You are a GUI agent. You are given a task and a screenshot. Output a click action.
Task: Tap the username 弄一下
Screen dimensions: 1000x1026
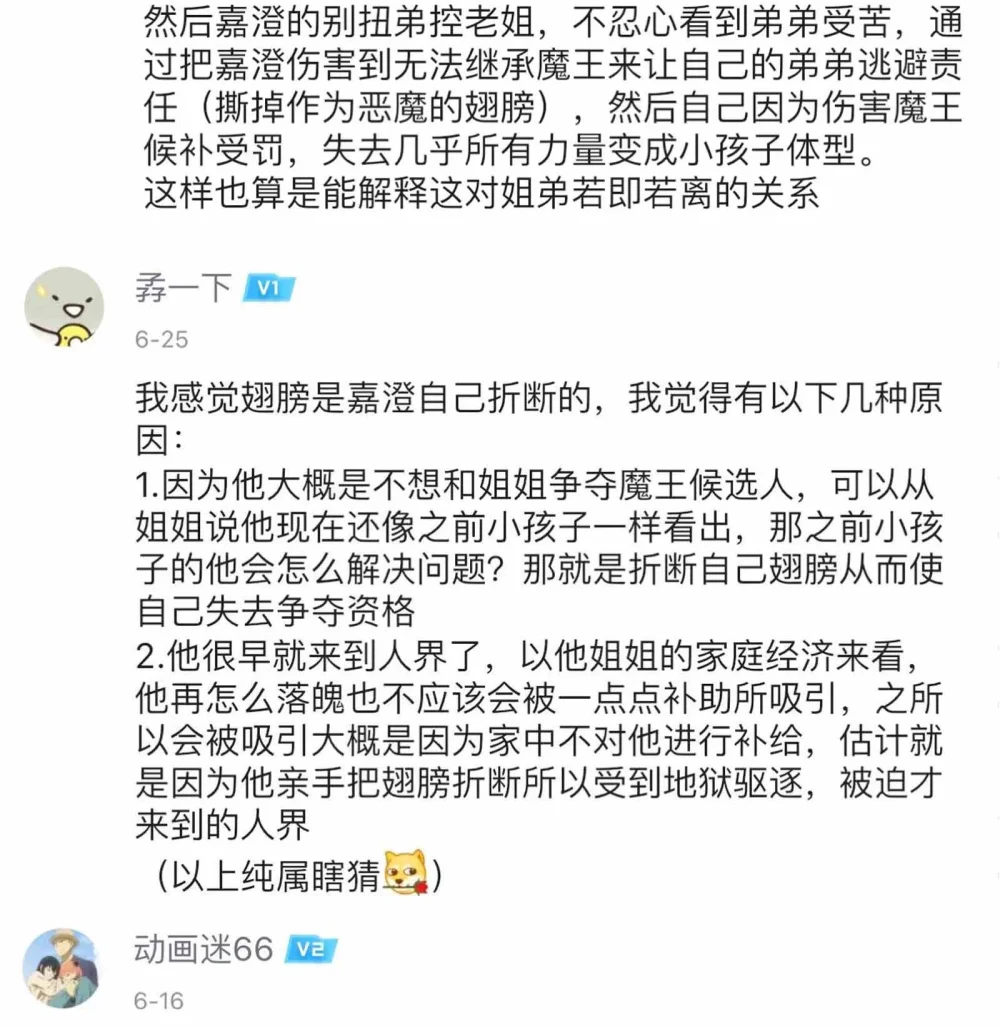click(184, 288)
